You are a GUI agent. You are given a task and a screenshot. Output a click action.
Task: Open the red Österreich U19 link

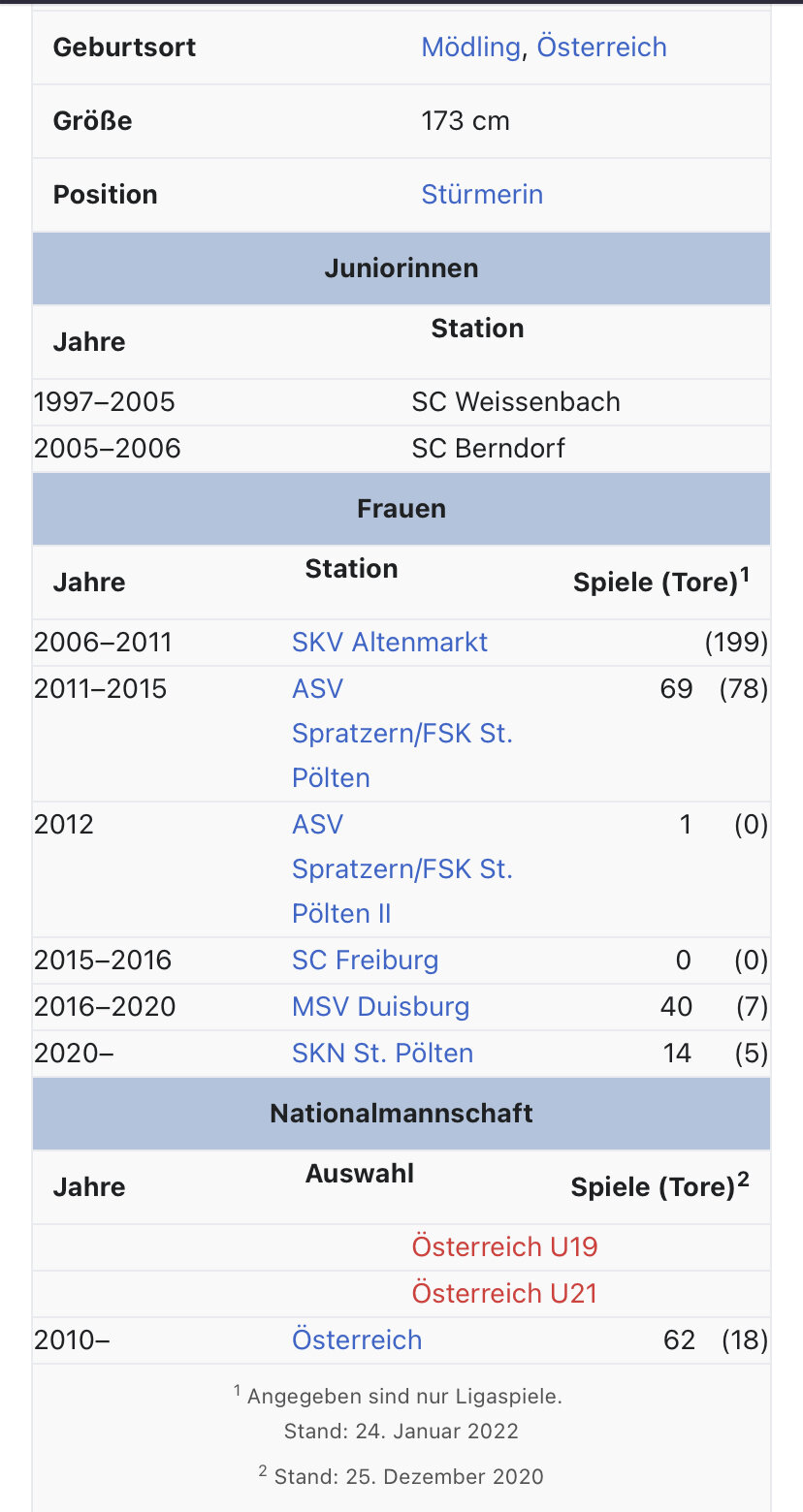tap(504, 1246)
